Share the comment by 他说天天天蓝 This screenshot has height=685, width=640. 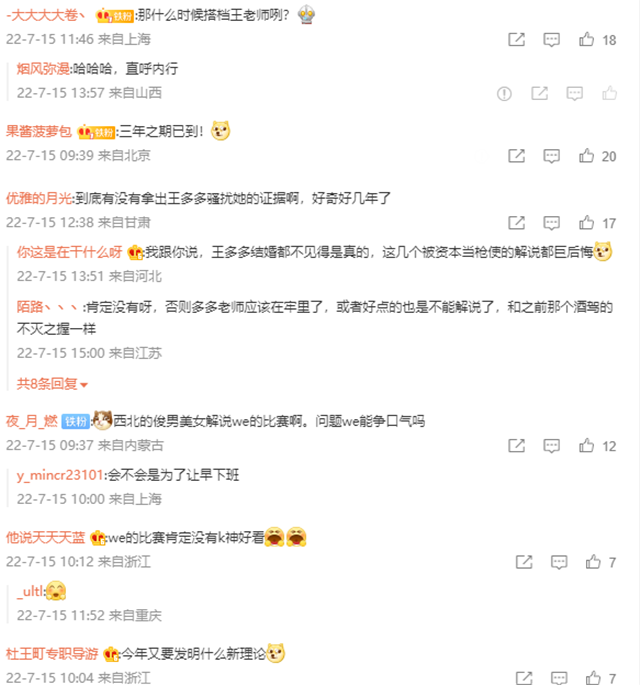coord(516,562)
